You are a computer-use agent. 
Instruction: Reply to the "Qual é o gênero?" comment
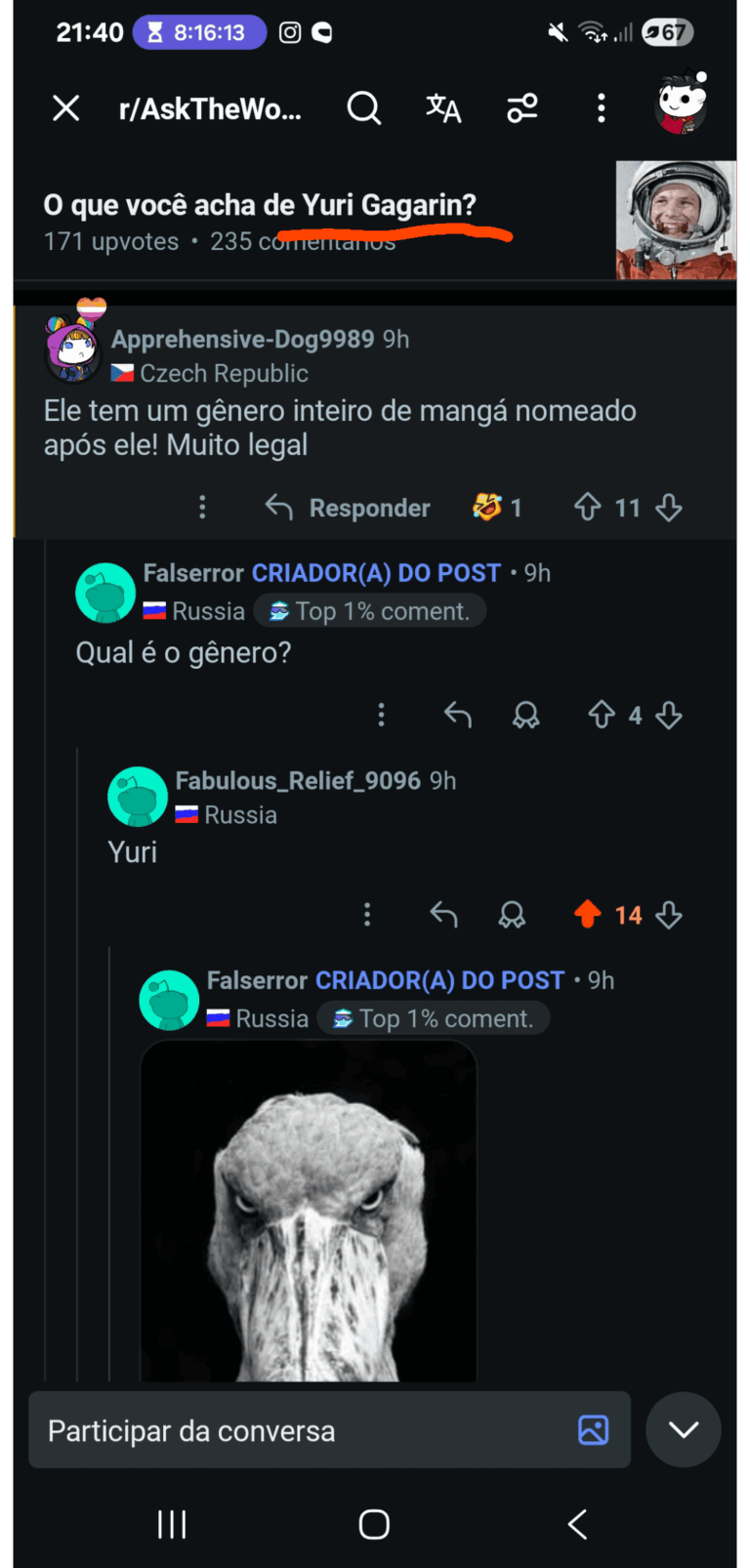[457, 716]
